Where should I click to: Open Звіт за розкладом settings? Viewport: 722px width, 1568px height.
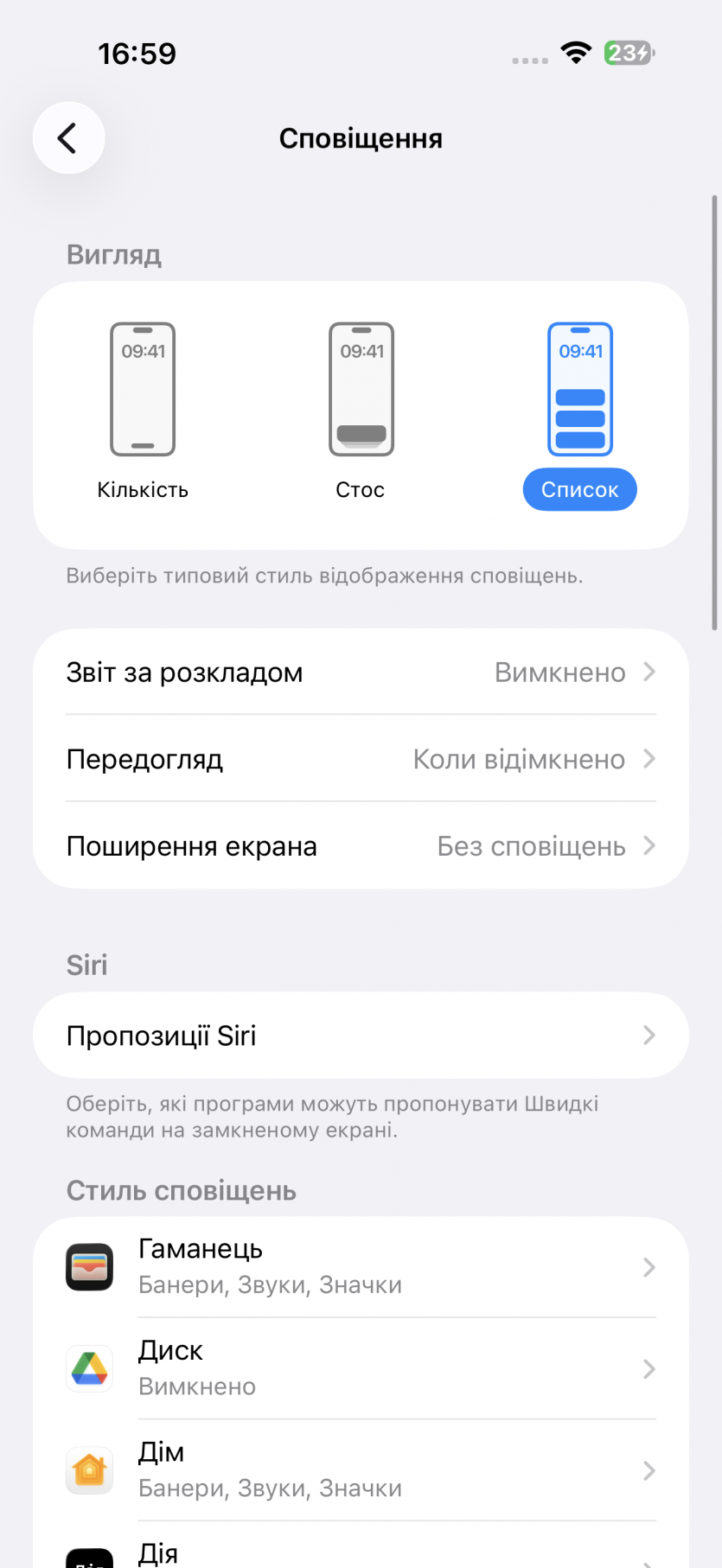point(361,672)
